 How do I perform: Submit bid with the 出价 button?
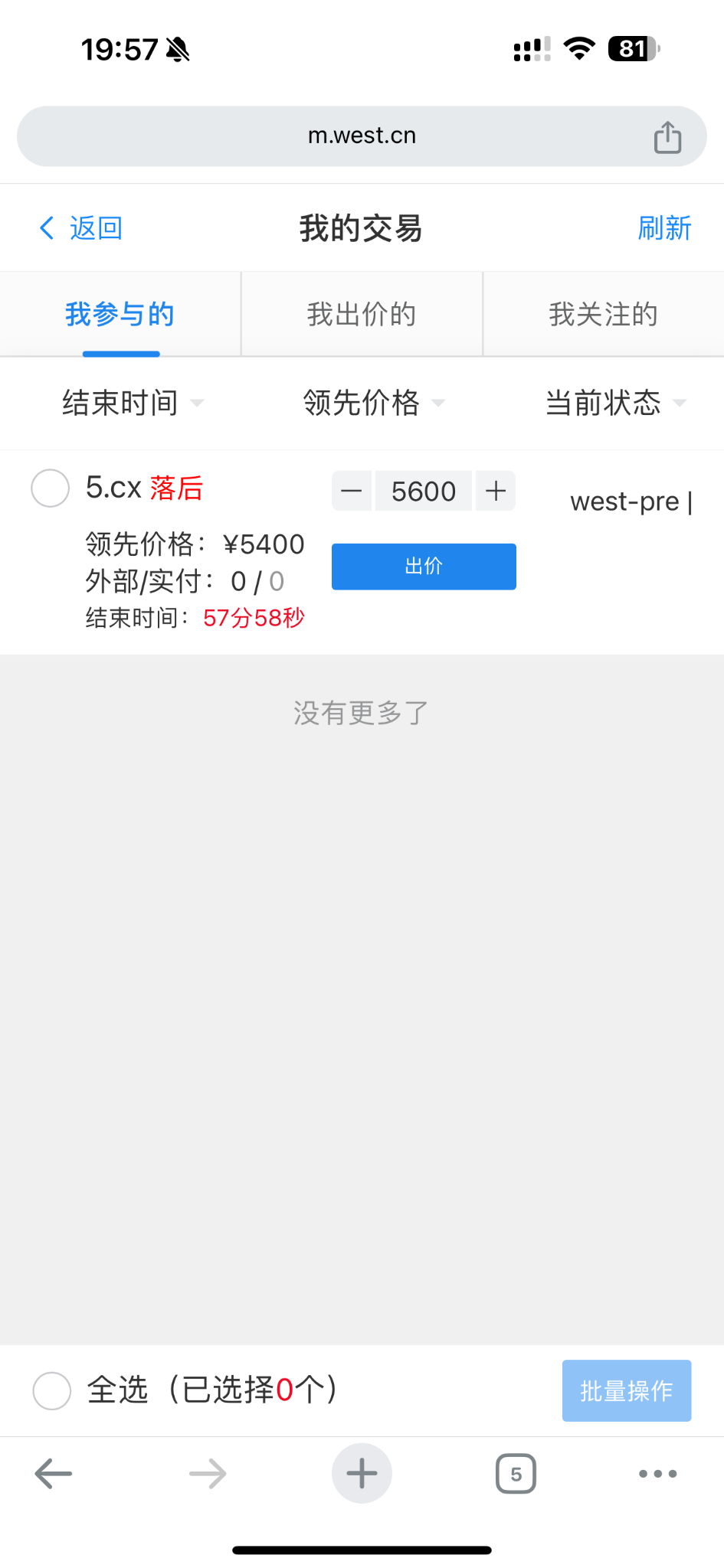[x=424, y=567]
